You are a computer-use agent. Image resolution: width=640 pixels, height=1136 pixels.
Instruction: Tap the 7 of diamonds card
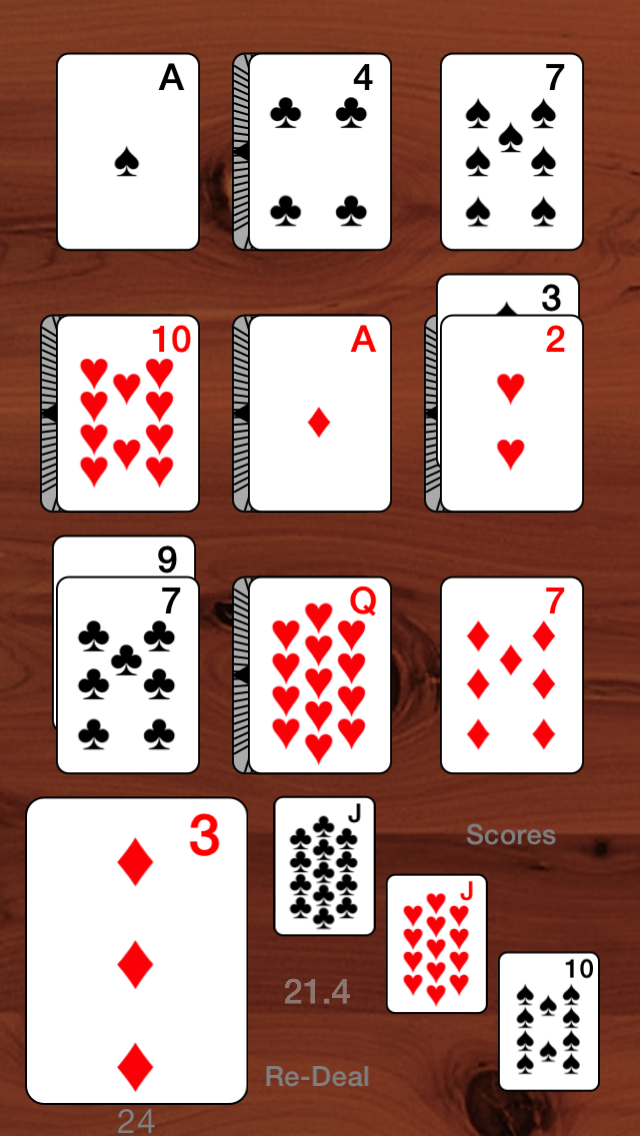[x=512, y=674]
